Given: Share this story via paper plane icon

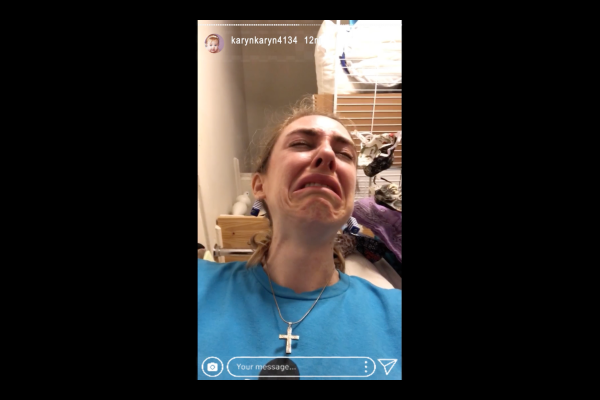Looking at the screenshot, I should [x=387, y=366].
